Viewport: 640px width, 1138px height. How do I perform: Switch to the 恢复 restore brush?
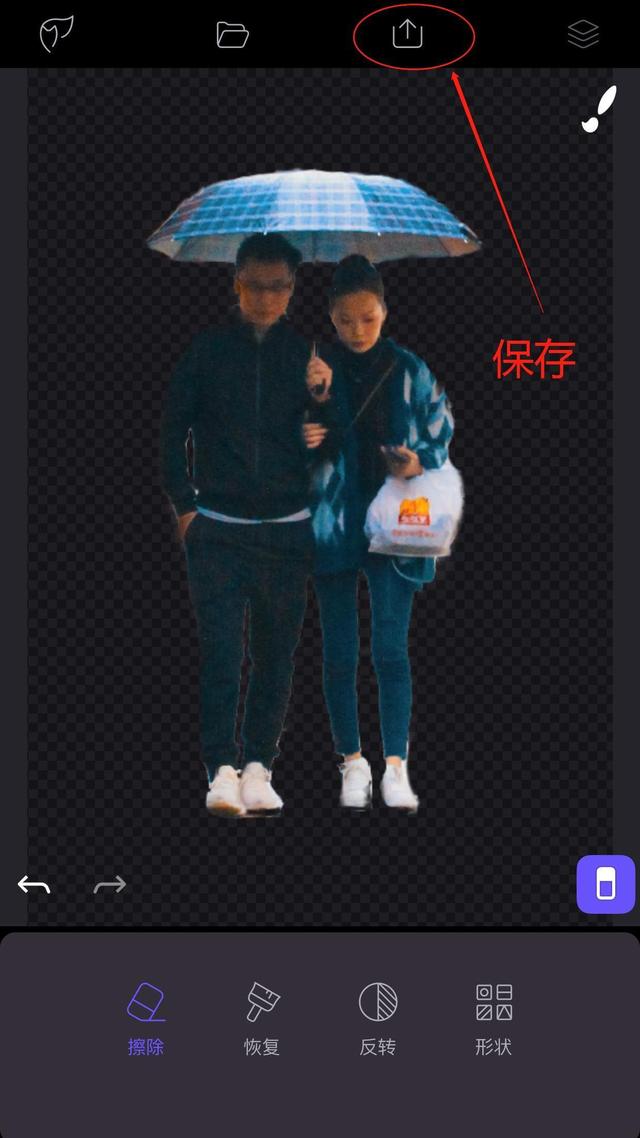(262, 1018)
